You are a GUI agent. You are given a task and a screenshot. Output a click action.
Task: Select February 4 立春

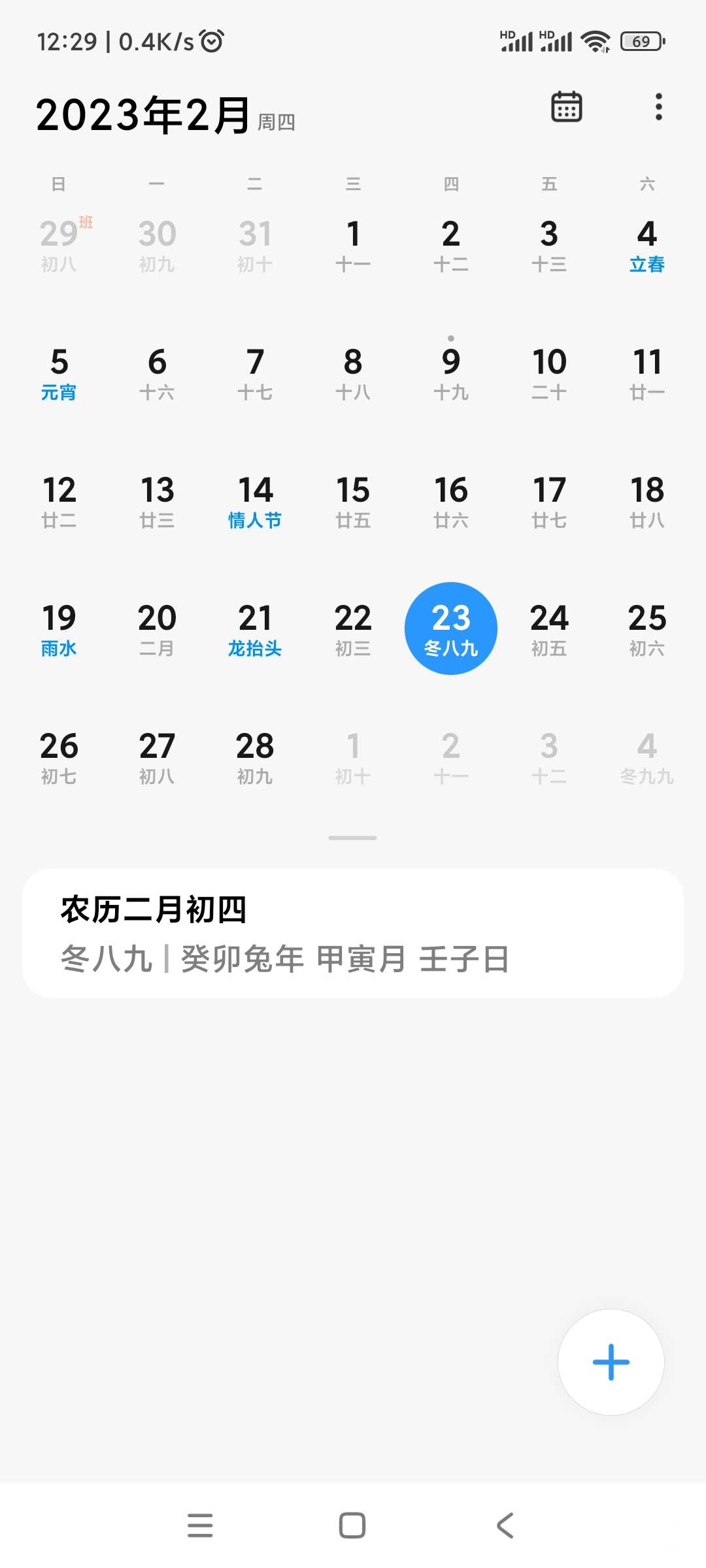tap(647, 246)
